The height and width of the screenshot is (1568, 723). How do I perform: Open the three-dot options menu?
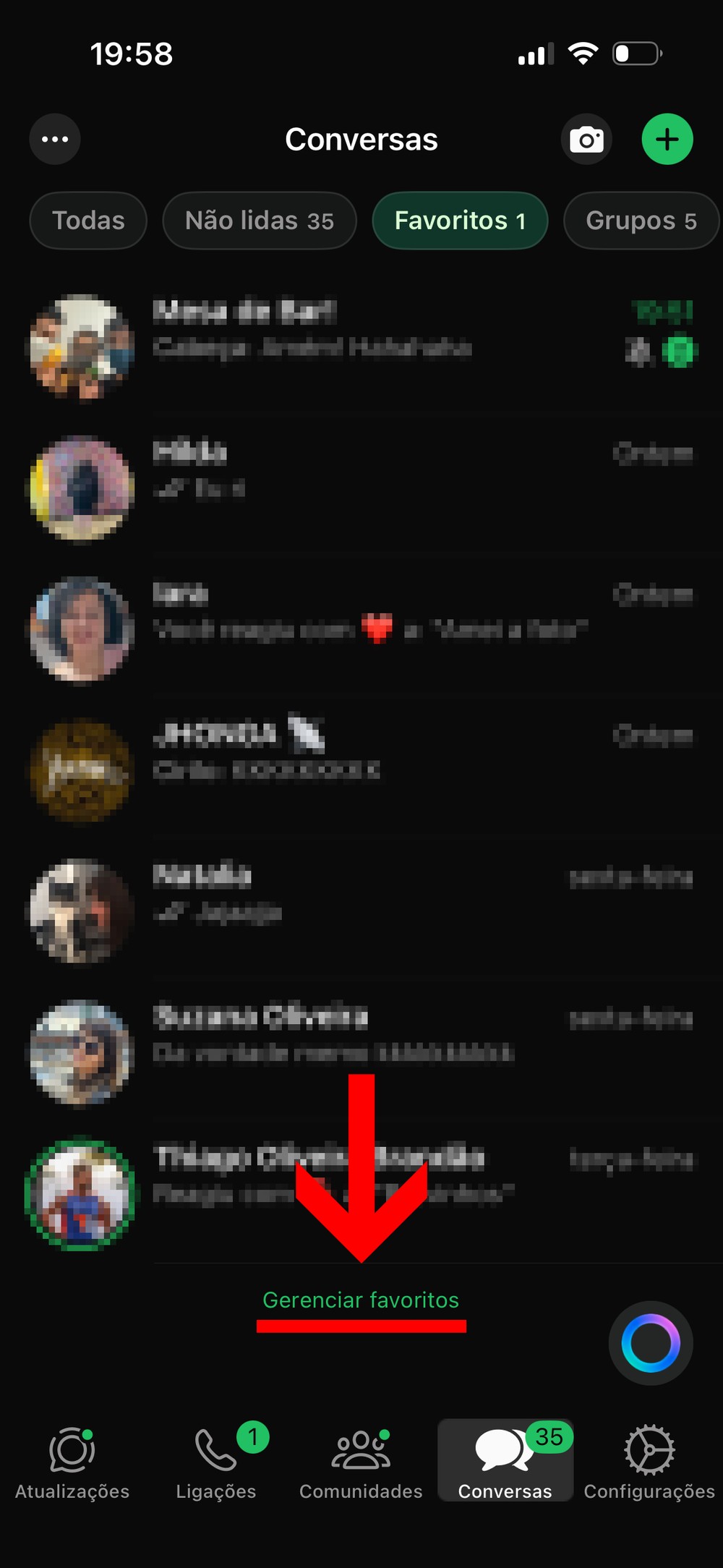(x=55, y=139)
